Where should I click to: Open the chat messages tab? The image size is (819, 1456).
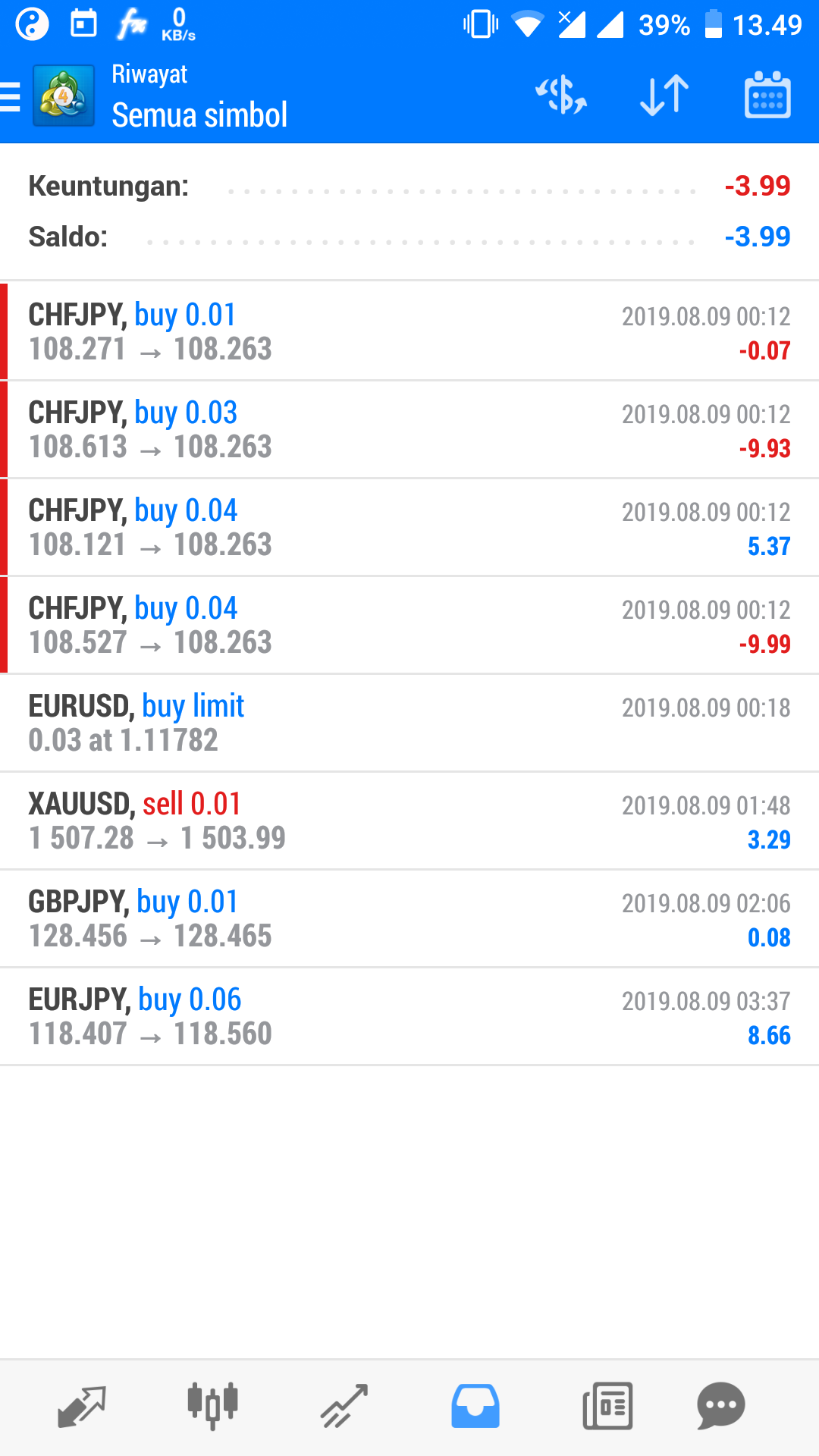tap(721, 1407)
